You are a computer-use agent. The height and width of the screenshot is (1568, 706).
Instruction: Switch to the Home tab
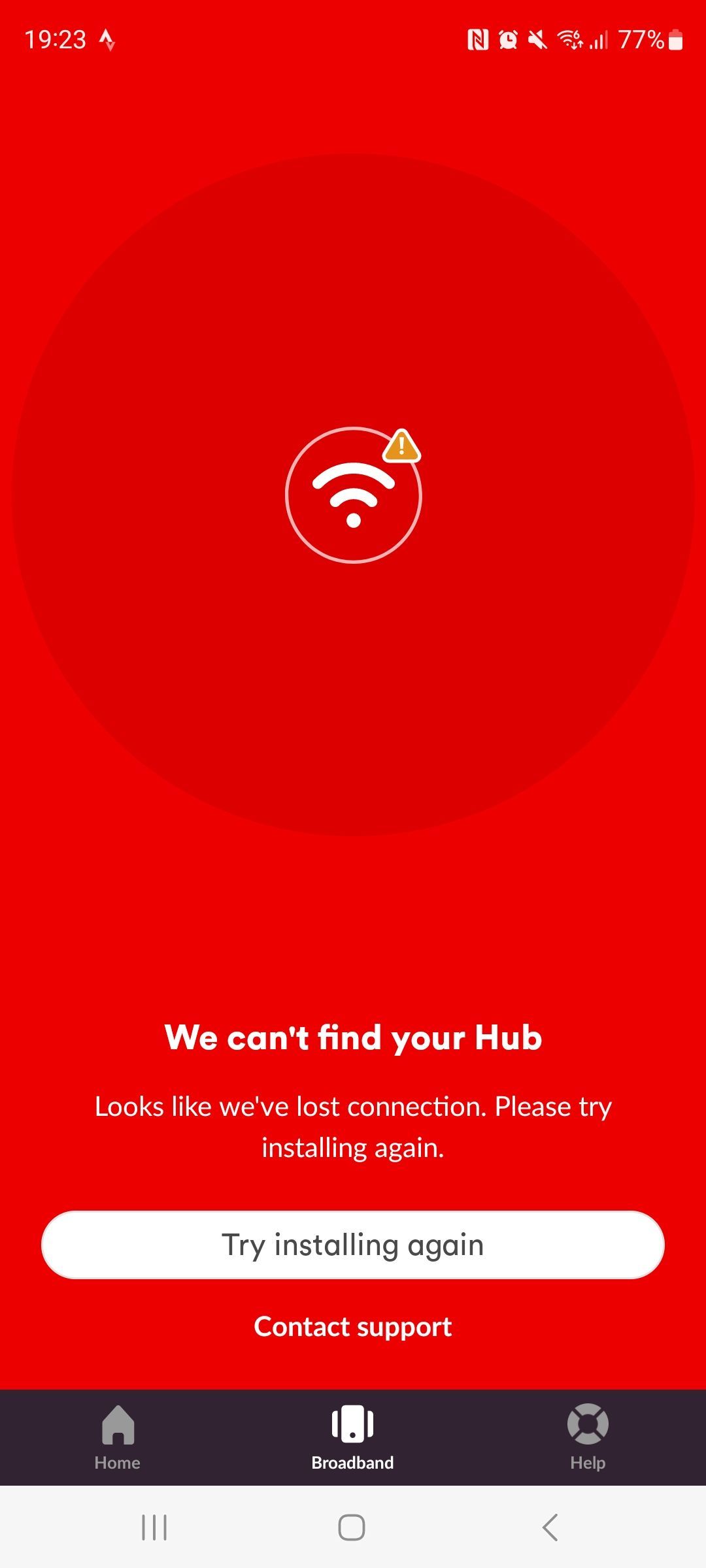(x=118, y=1437)
